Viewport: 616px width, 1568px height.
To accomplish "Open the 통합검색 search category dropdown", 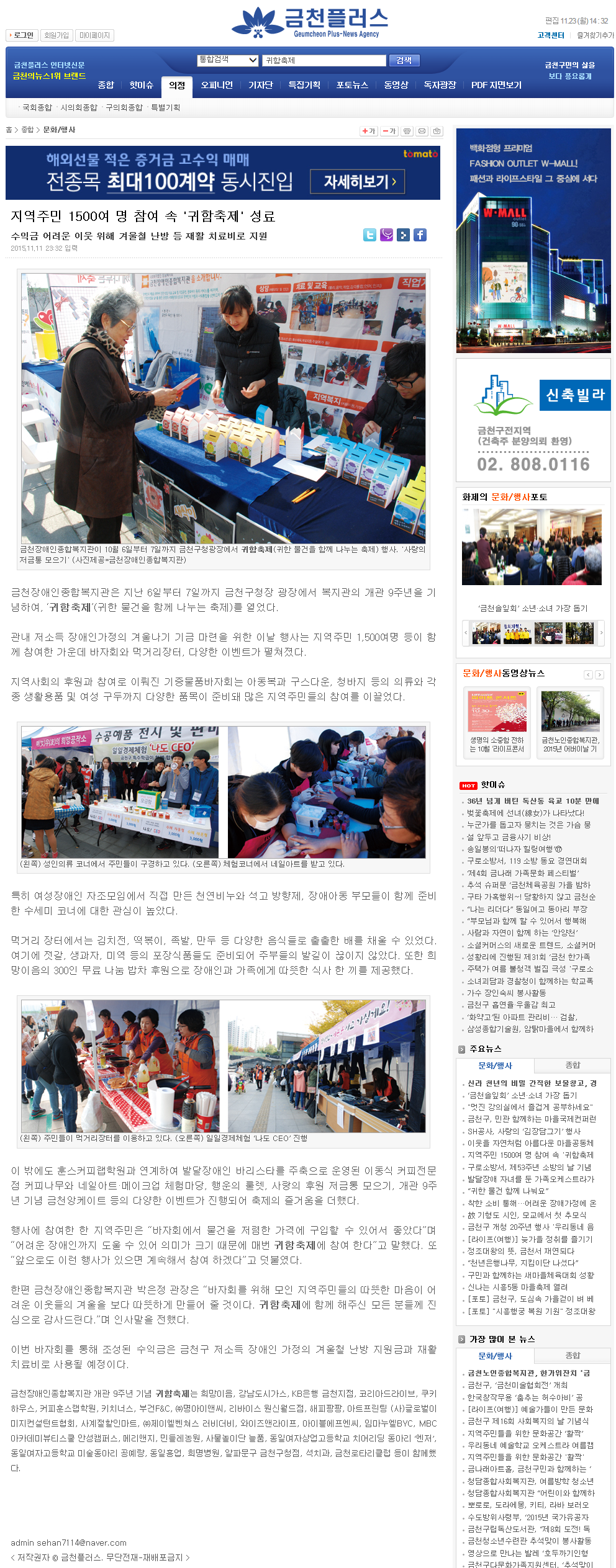I will tap(227, 60).
